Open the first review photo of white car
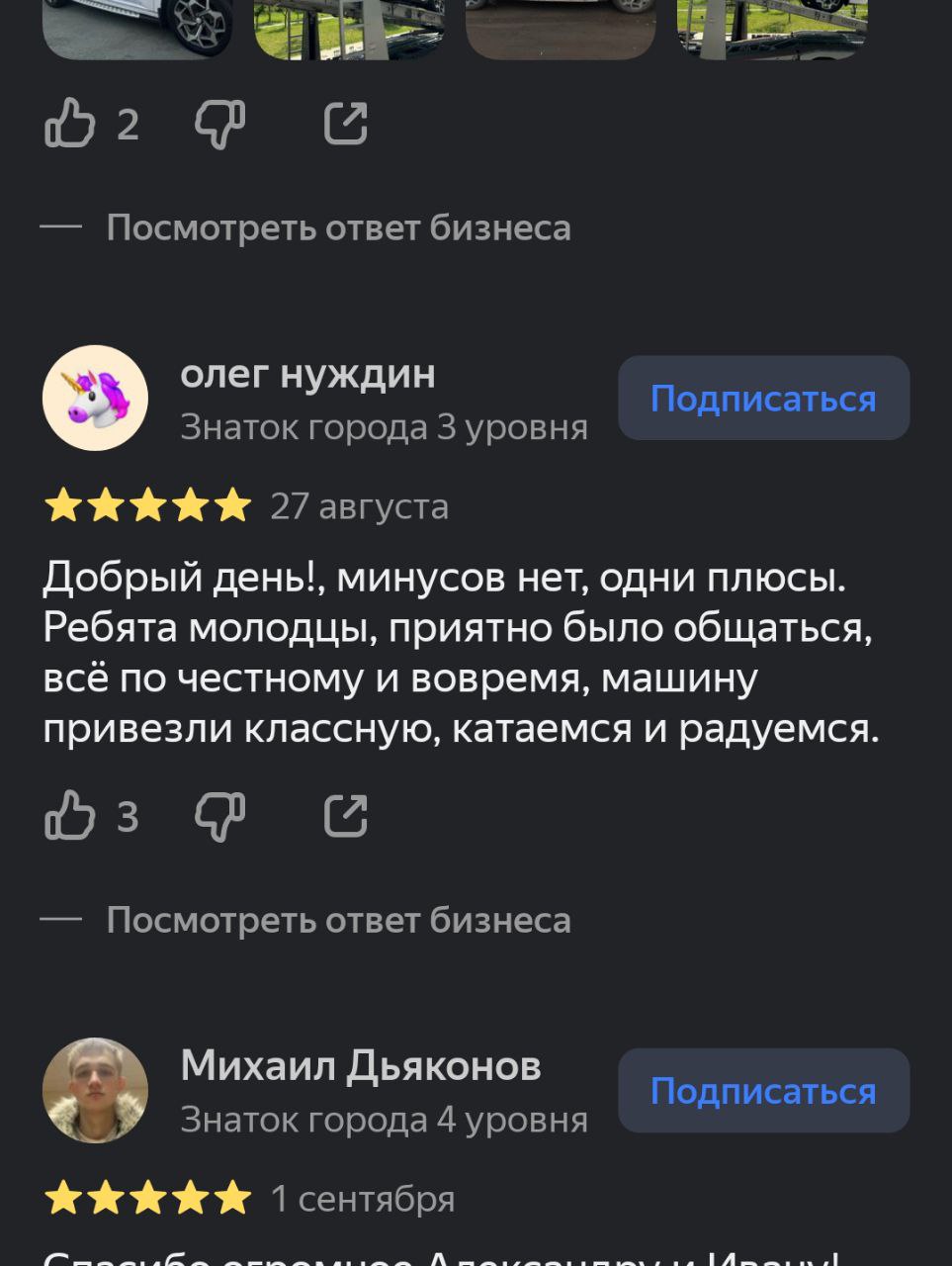952x1266 pixels. [x=137, y=28]
